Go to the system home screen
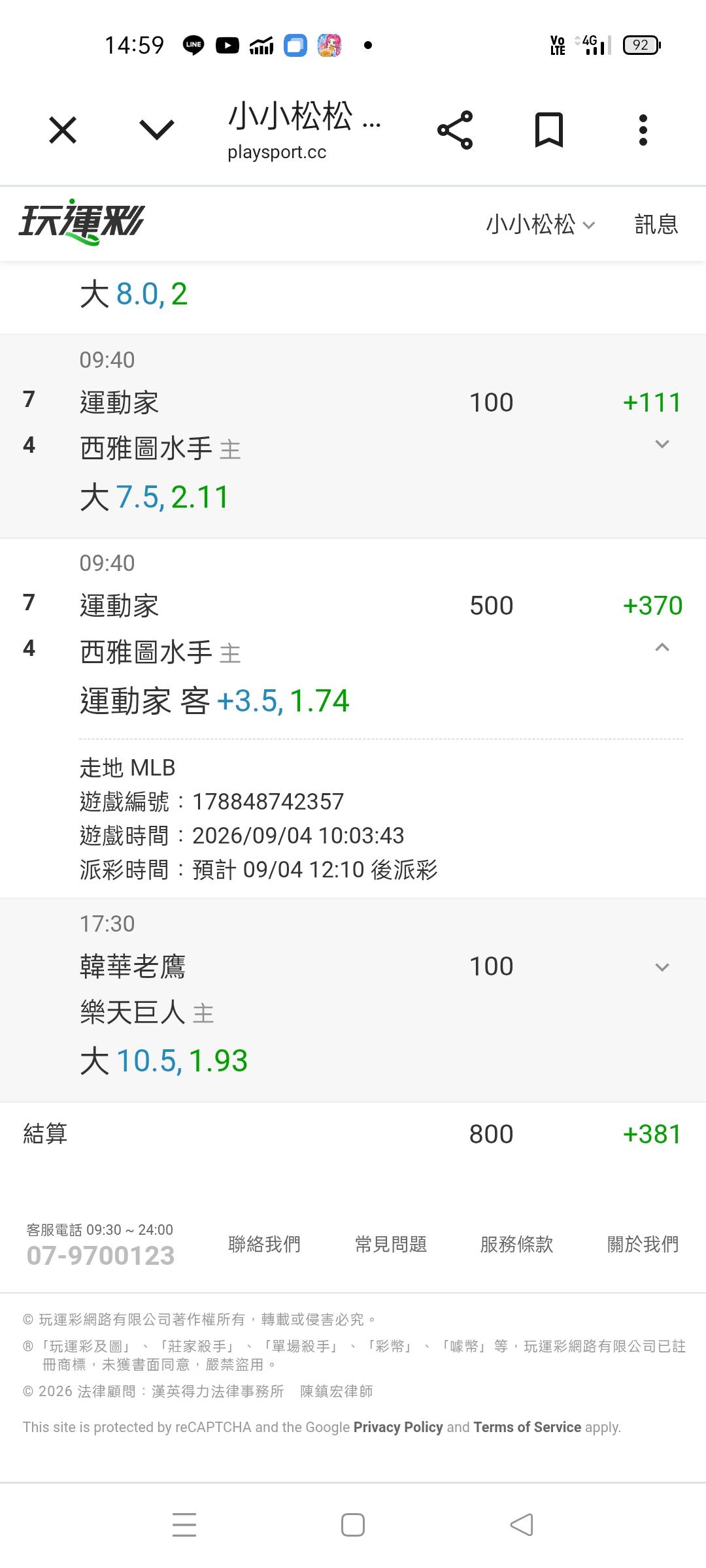706x1568 pixels. tap(353, 1525)
